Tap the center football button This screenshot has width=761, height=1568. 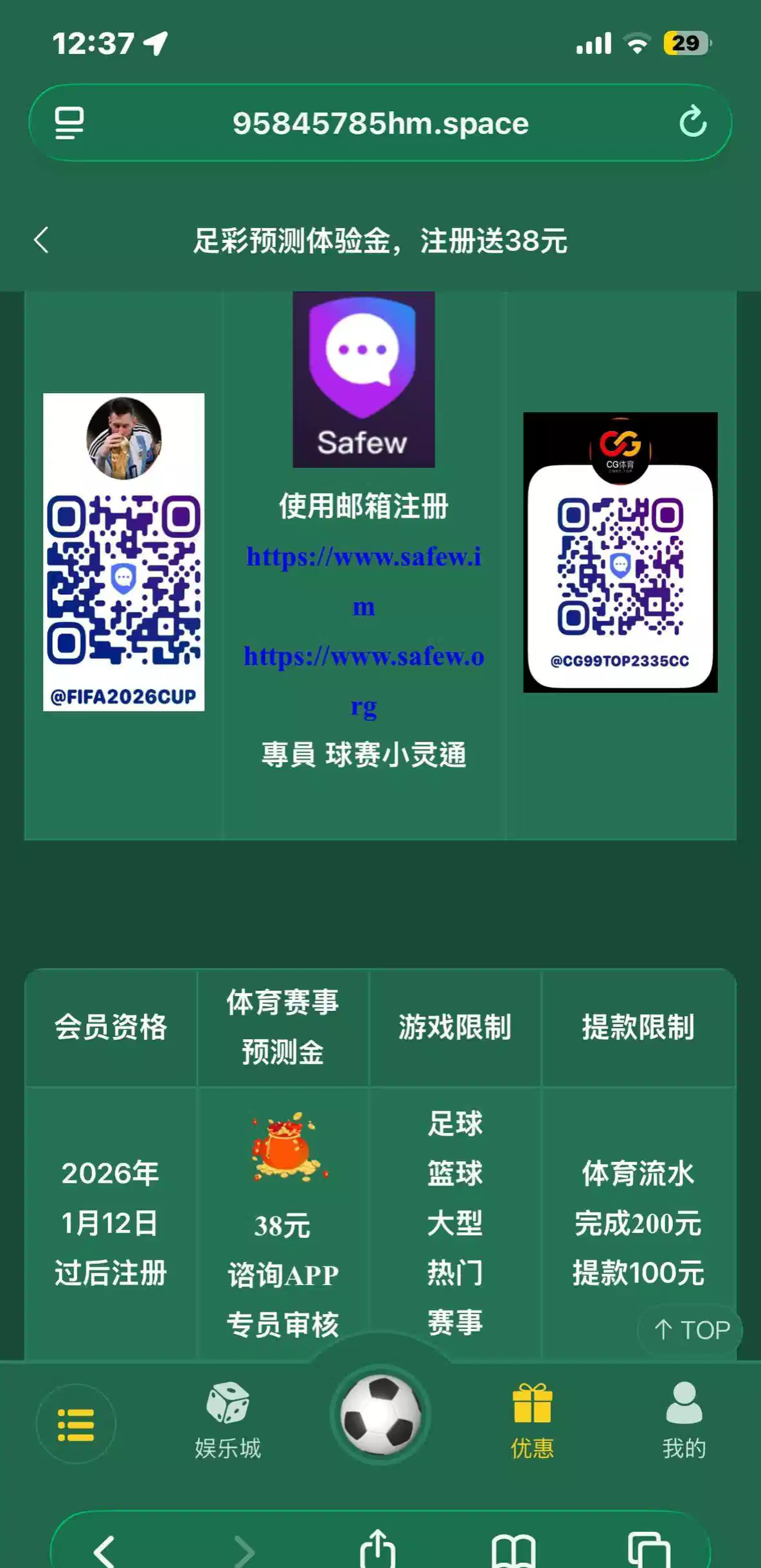coord(380,1414)
